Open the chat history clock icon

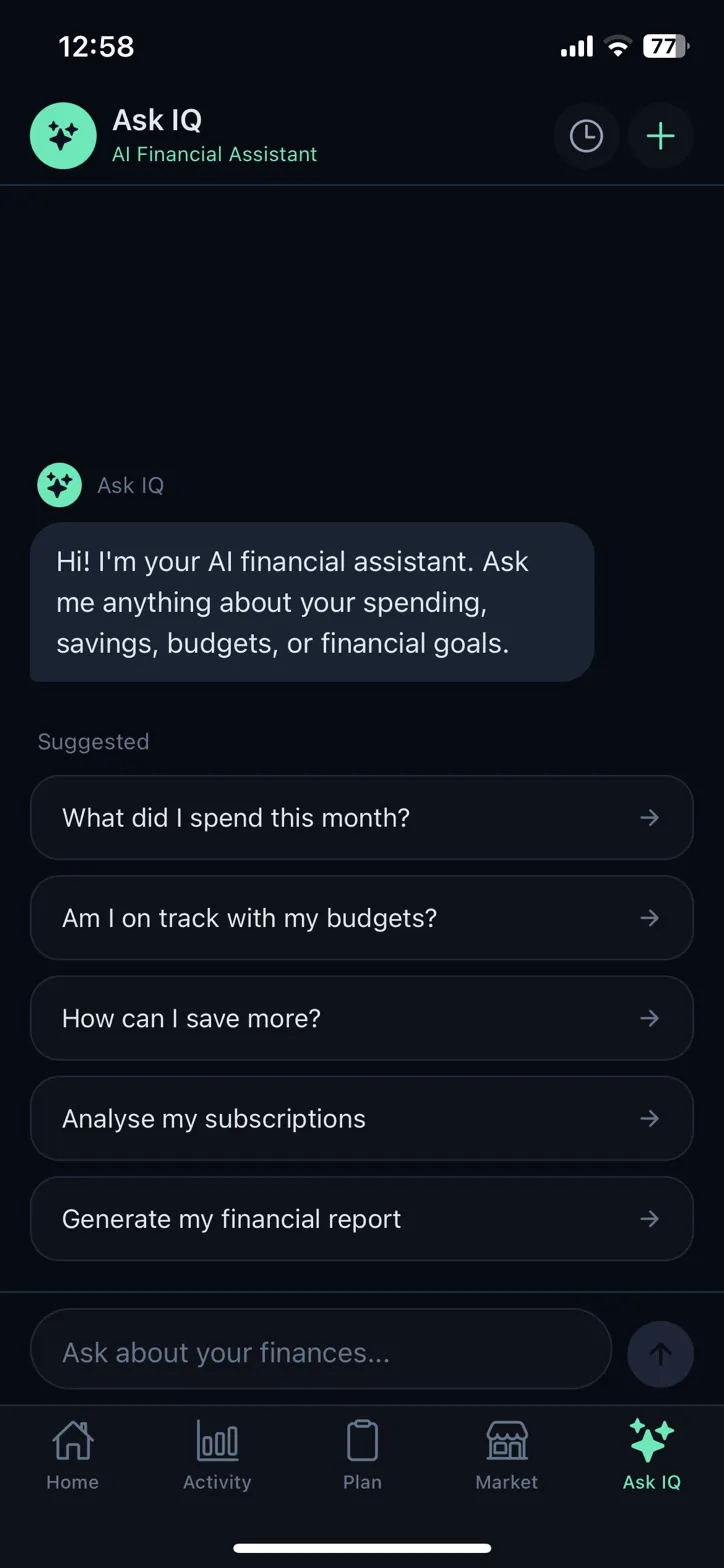pyautogui.click(x=586, y=136)
